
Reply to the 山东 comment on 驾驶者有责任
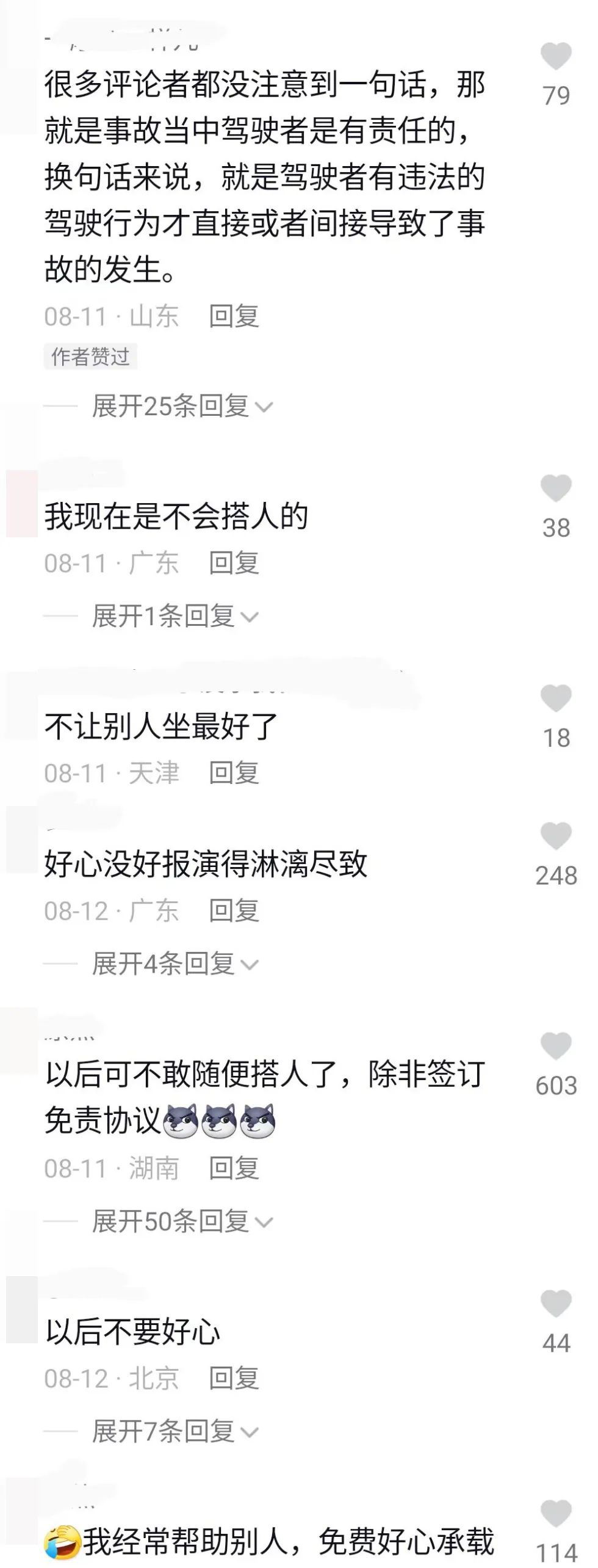tap(234, 316)
